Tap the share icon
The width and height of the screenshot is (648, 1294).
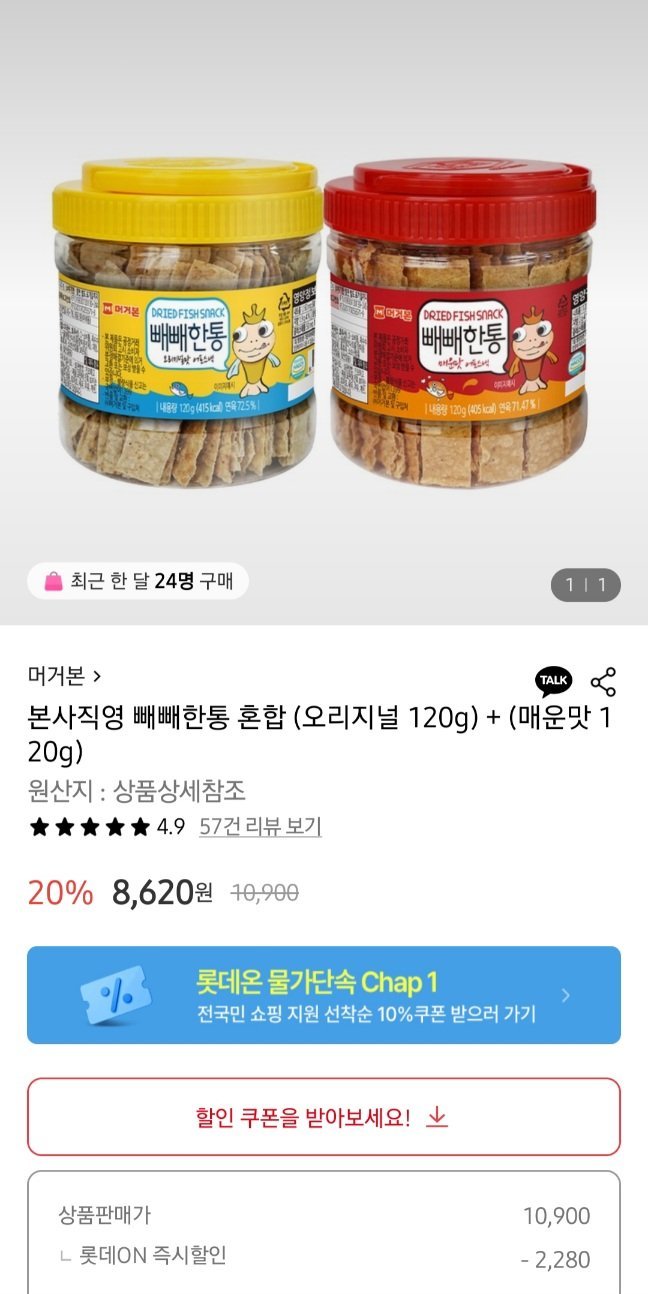603,681
